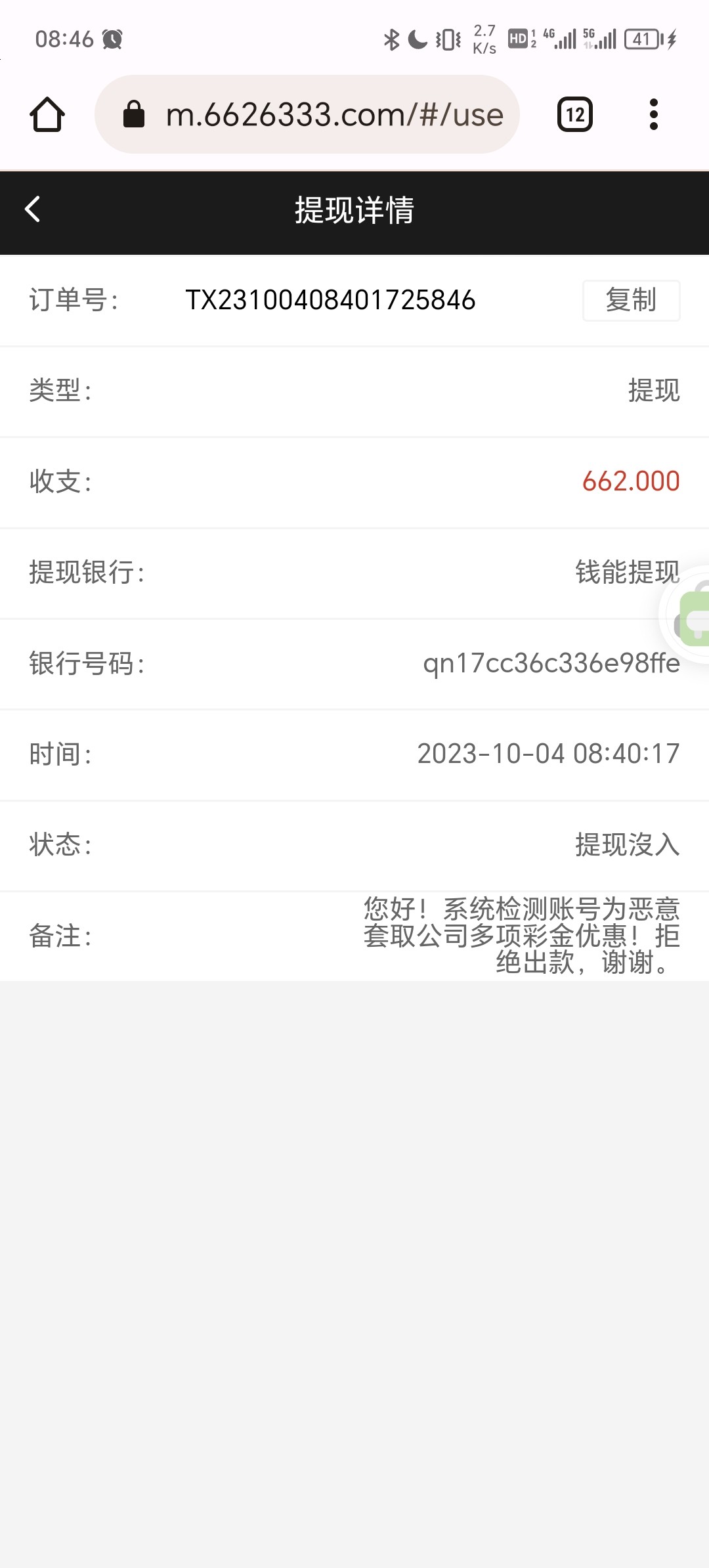709x1568 pixels.
Task: Go back from the 提现详情 page
Action: pyautogui.click(x=33, y=209)
